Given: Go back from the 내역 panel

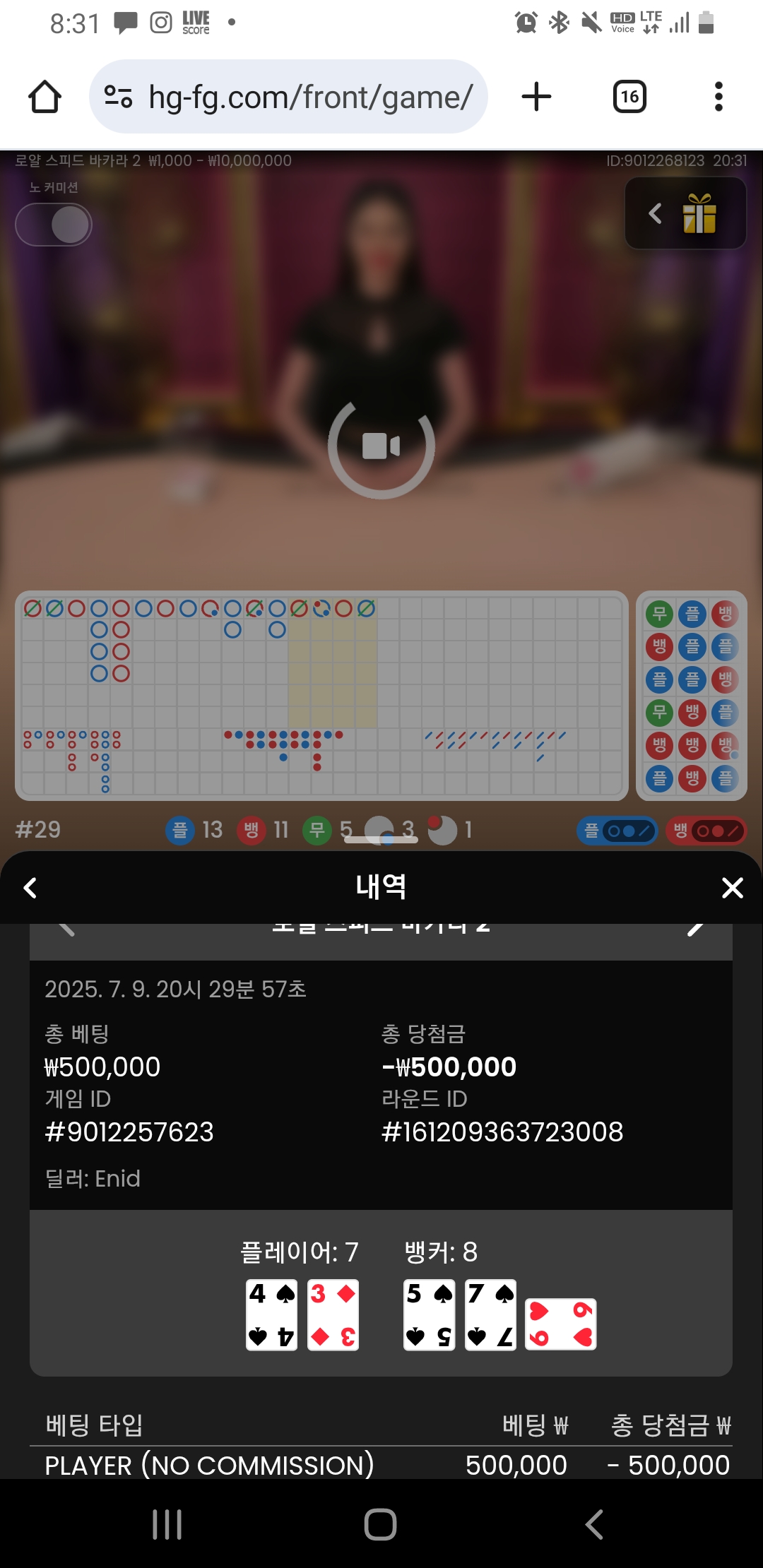Looking at the screenshot, I should [30, 888].
